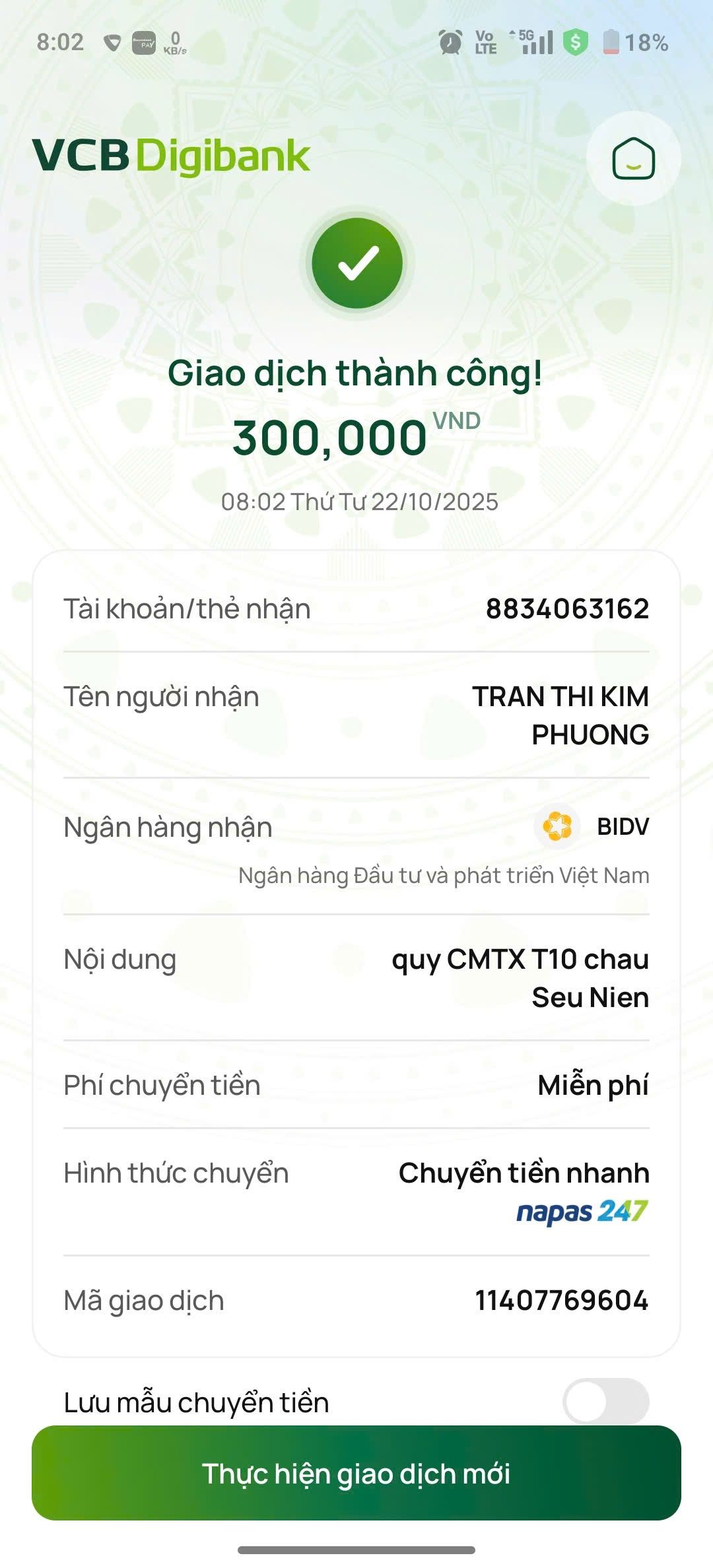Enable the Lưu mẫu chuyển tiền switch
Viewport: 713px width, 1568px height.
pos(605,1401)
